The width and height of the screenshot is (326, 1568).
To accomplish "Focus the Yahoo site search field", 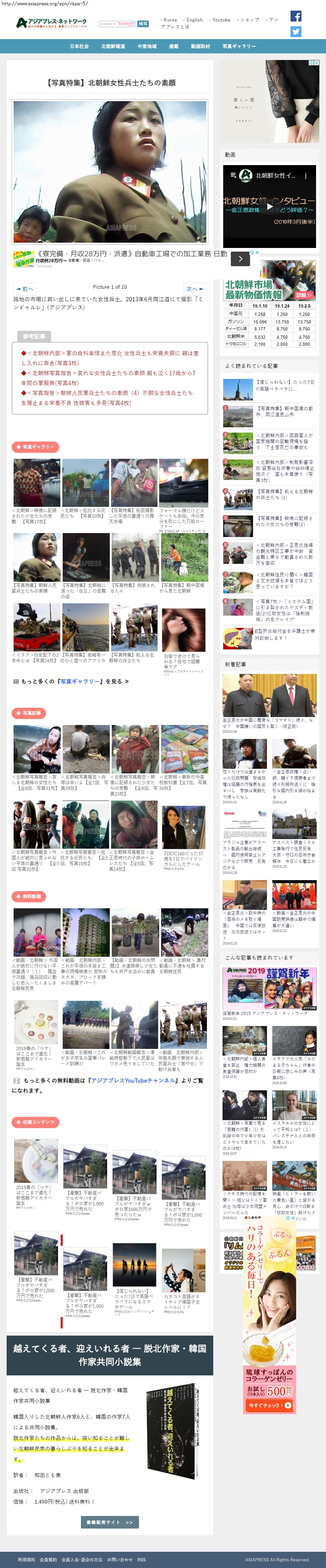I will click(x=117, y=24).
